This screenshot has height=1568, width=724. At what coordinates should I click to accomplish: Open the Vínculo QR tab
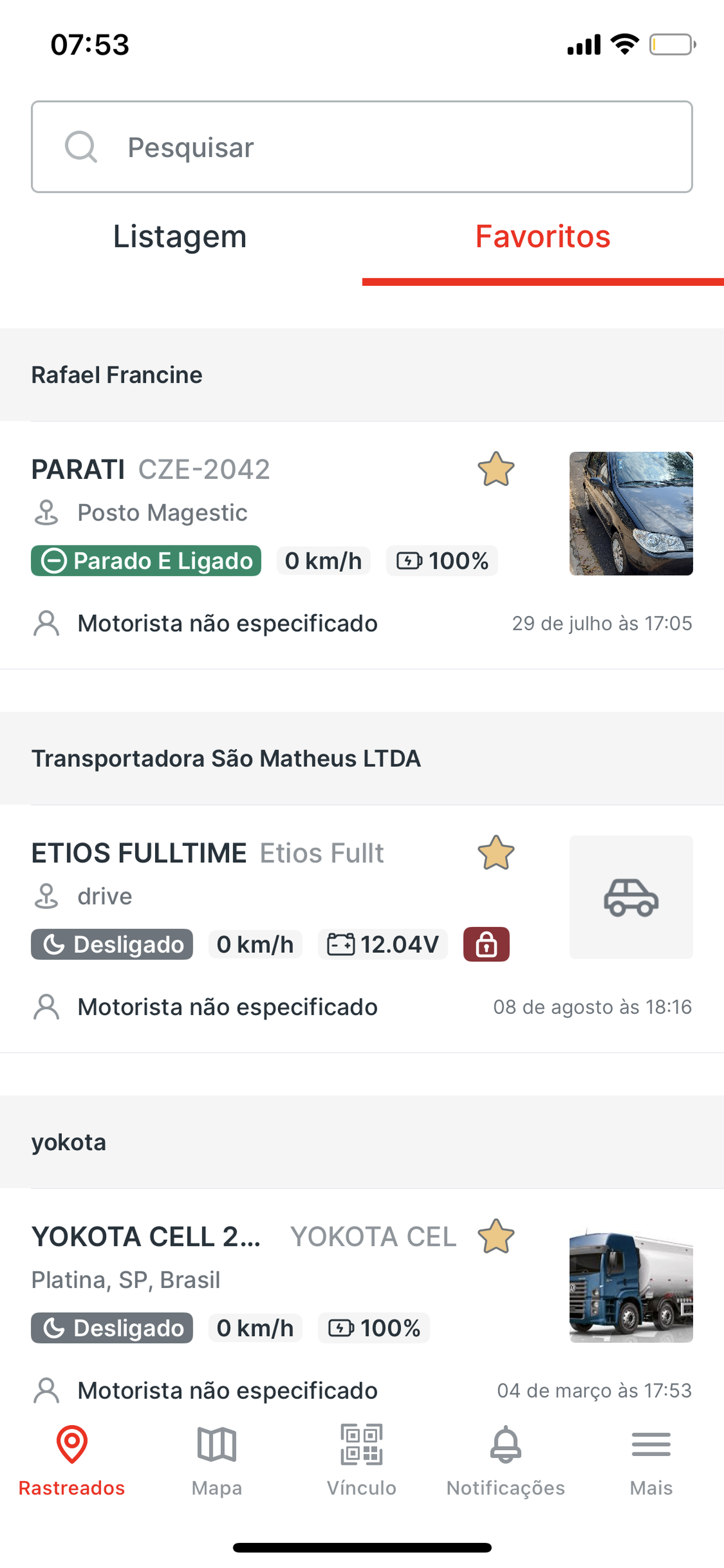pos(362,1461)
